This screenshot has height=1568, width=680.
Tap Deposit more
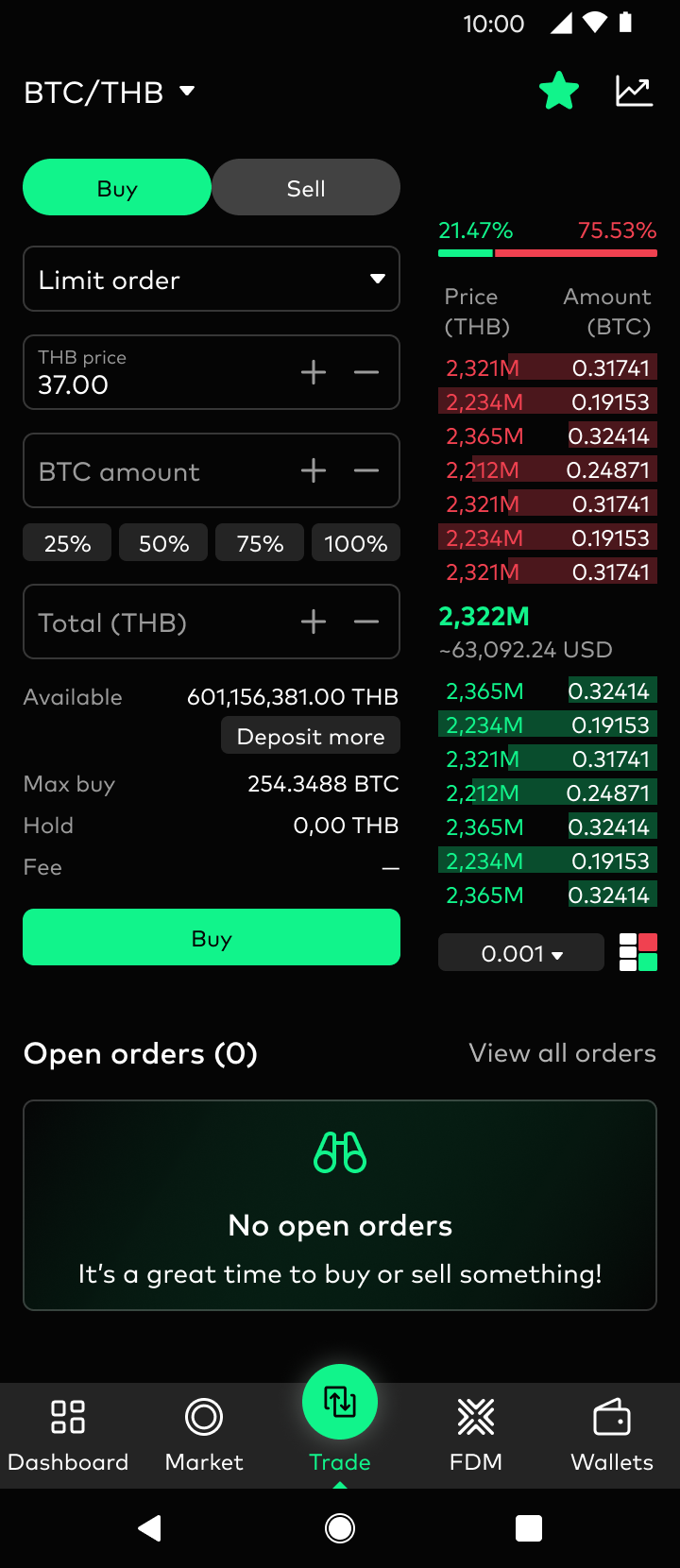pos(311,736)
